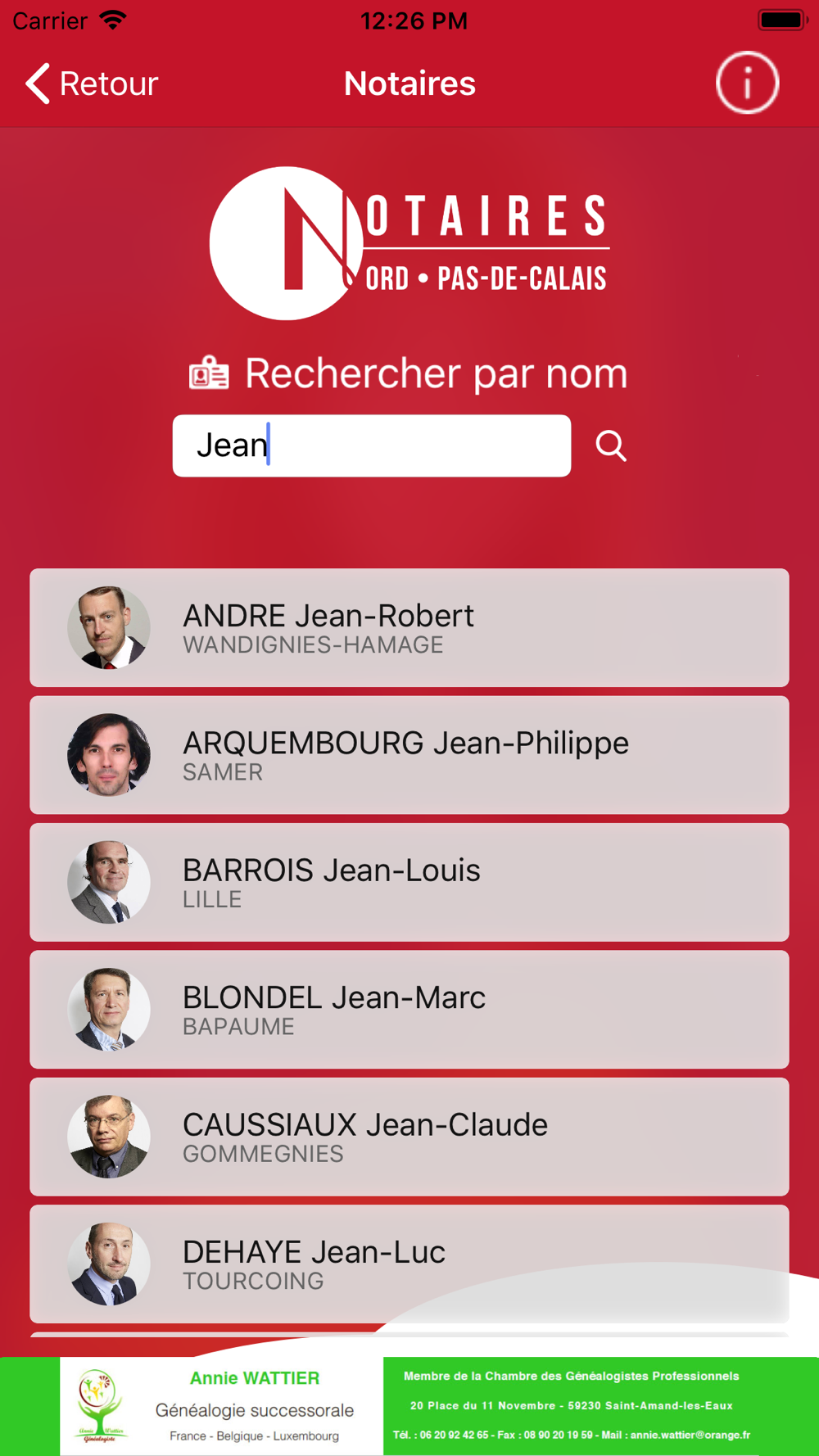This screenshot has height=1456, width=819.
Task: Open the Annie WATTIER genealogy ad banner
Action: [409, 1406]
